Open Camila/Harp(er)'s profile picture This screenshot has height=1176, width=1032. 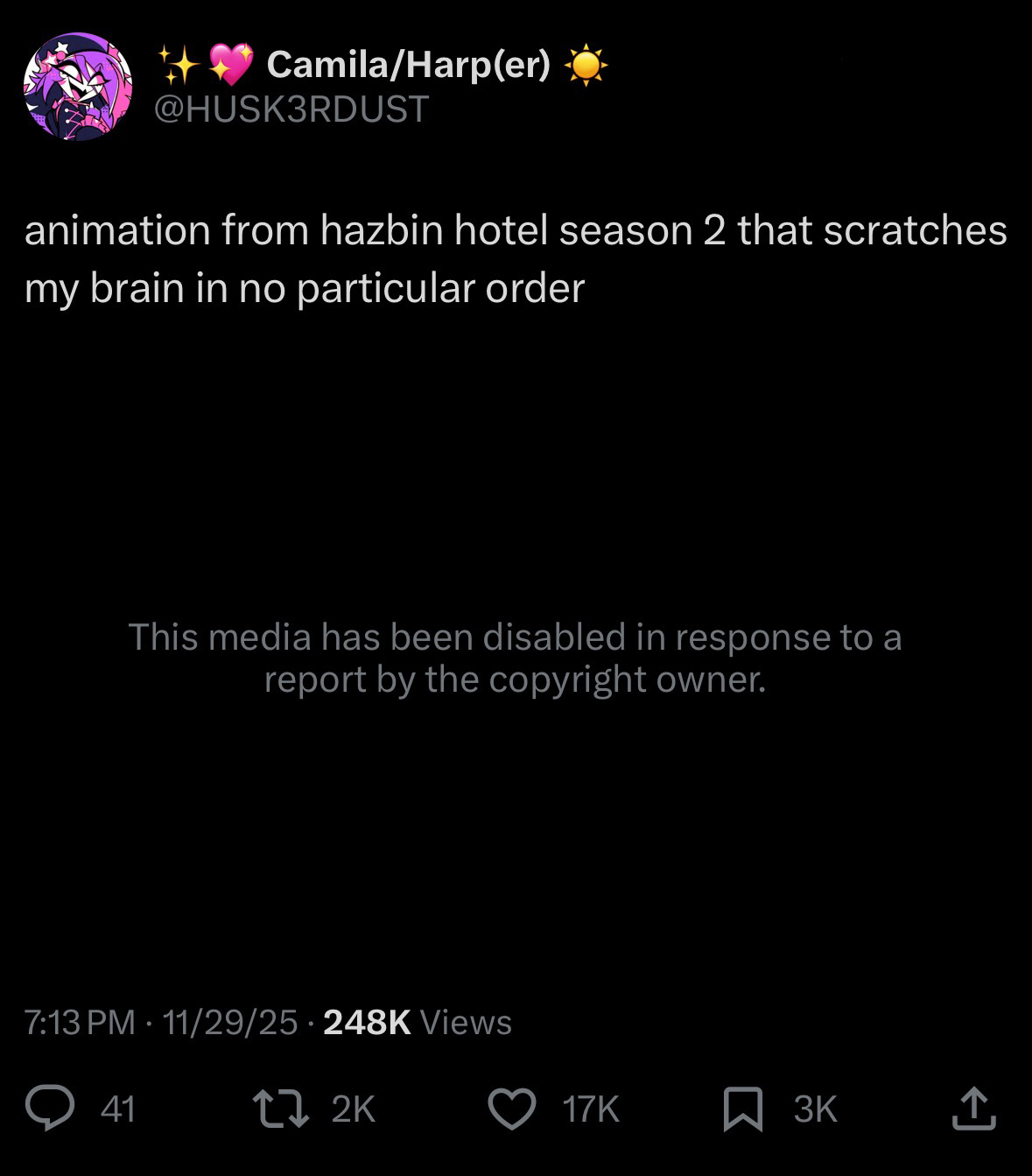78,87
